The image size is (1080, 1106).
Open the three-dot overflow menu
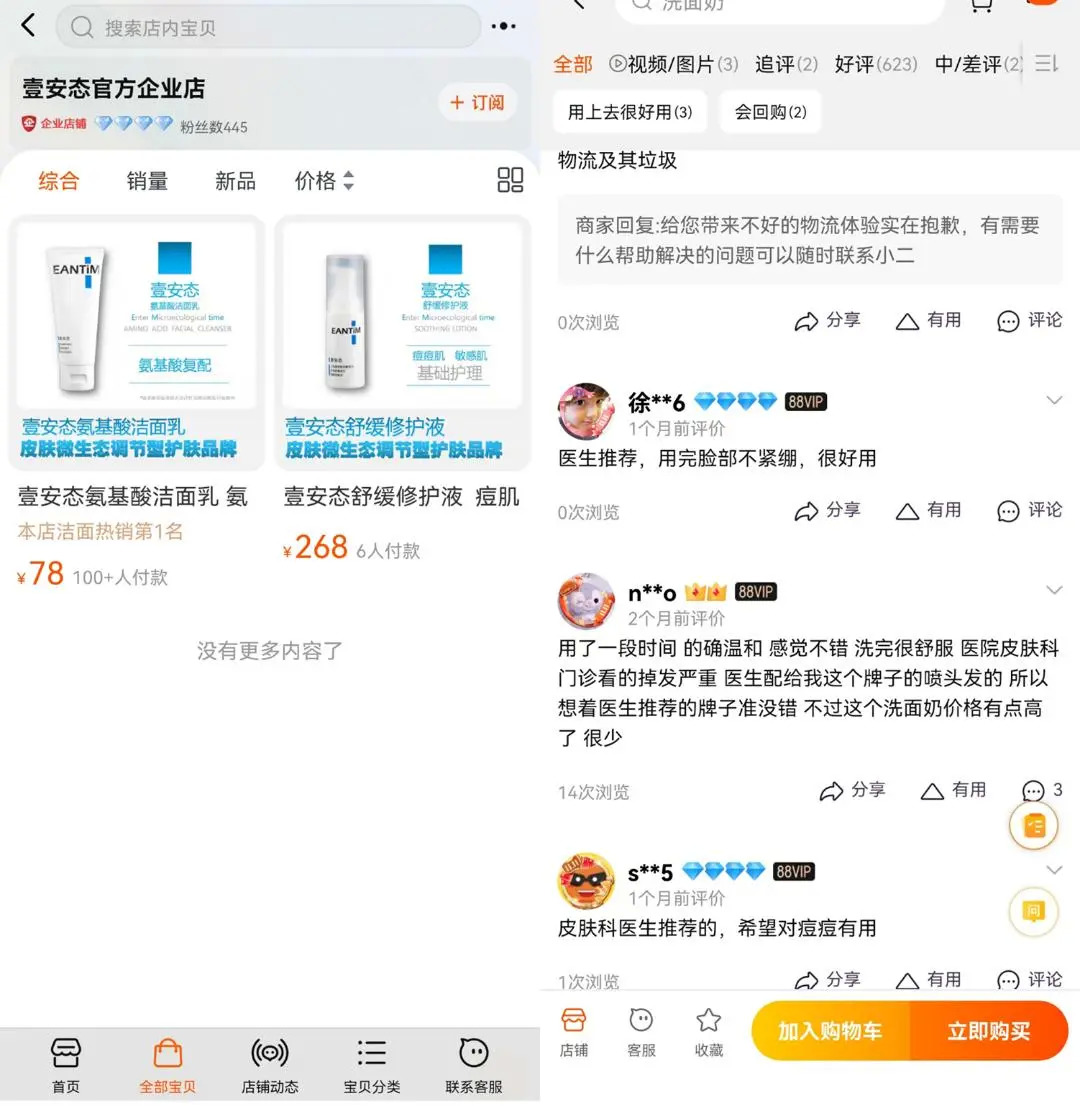(x=505, y=27)
